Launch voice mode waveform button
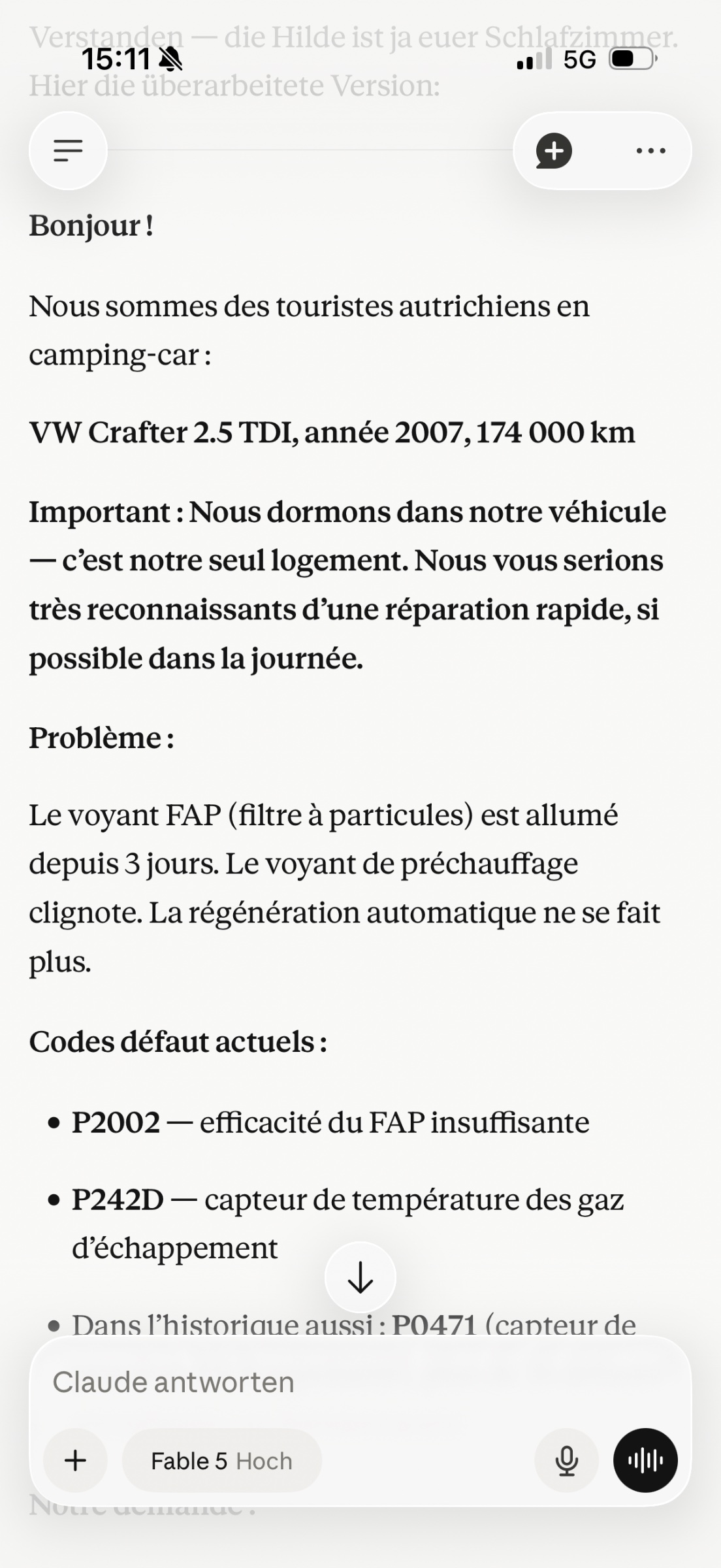Screen dimensions: 721x1568 [x=645, y=1461]
